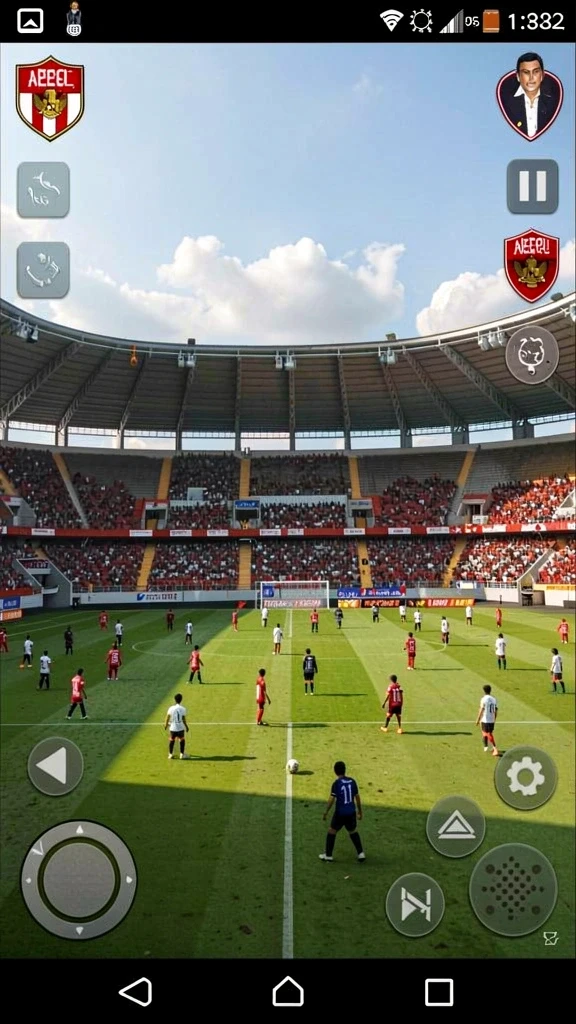The image size is (576, 1024).
Task: Open the settings gear button
Action: pos(526,778)
